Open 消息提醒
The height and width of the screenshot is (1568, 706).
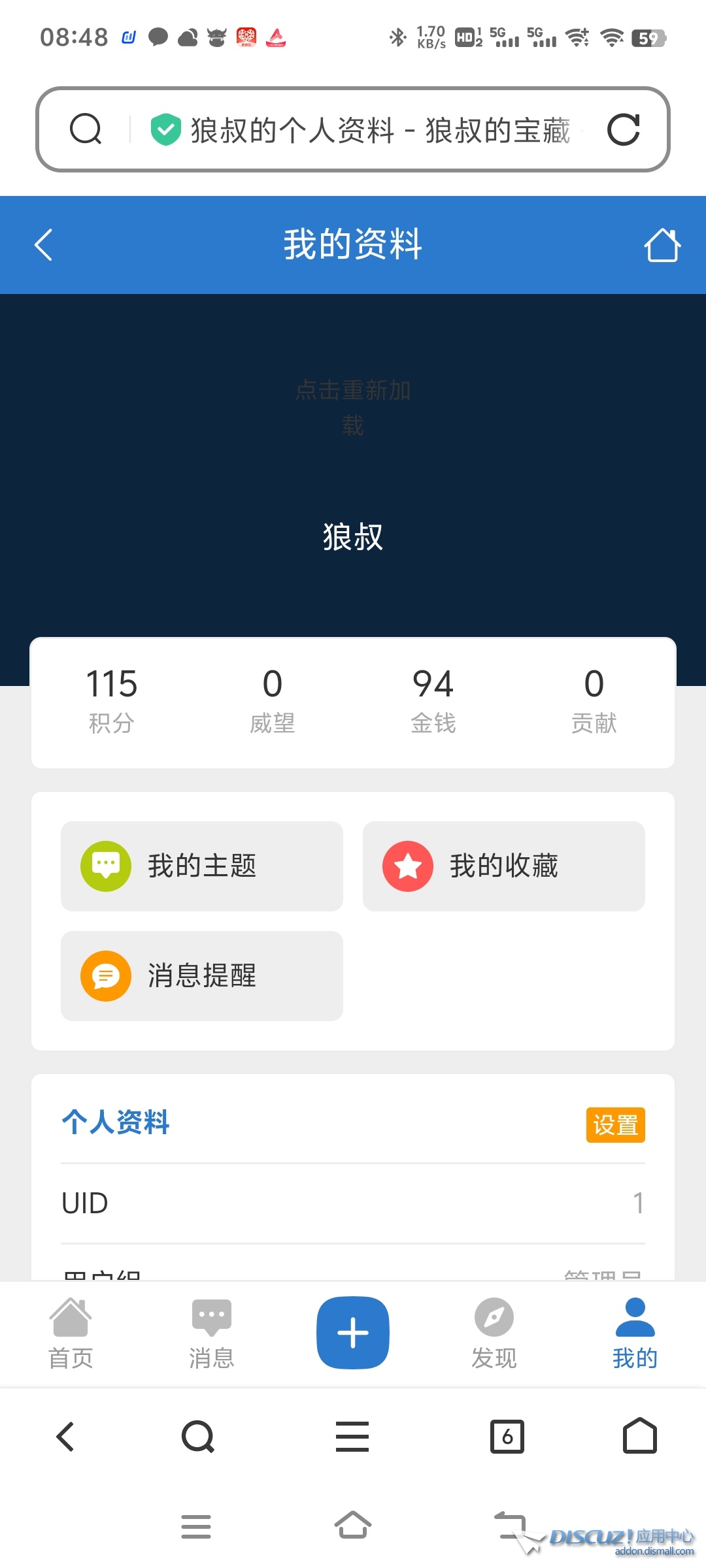click(201, 975)
